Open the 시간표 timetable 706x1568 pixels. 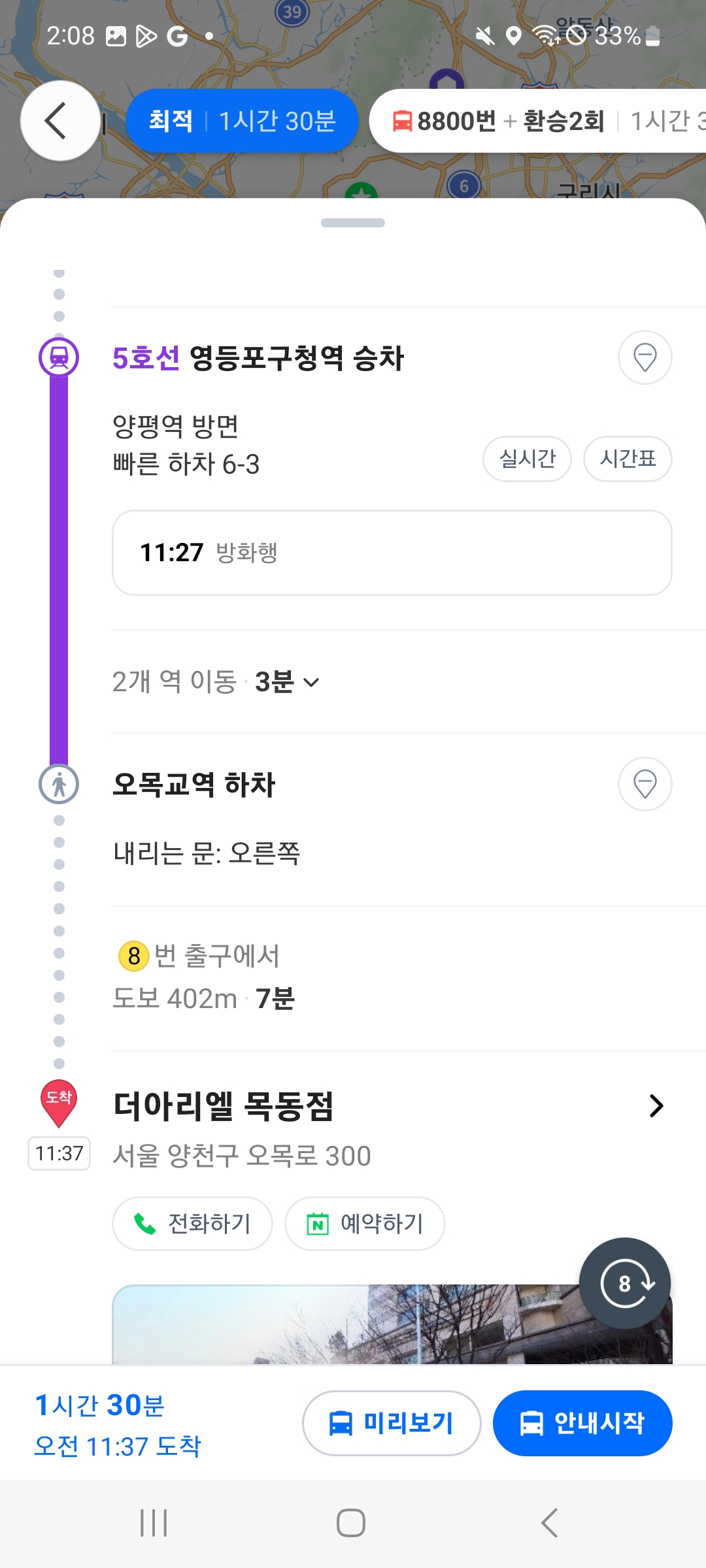tap(628, 459)
